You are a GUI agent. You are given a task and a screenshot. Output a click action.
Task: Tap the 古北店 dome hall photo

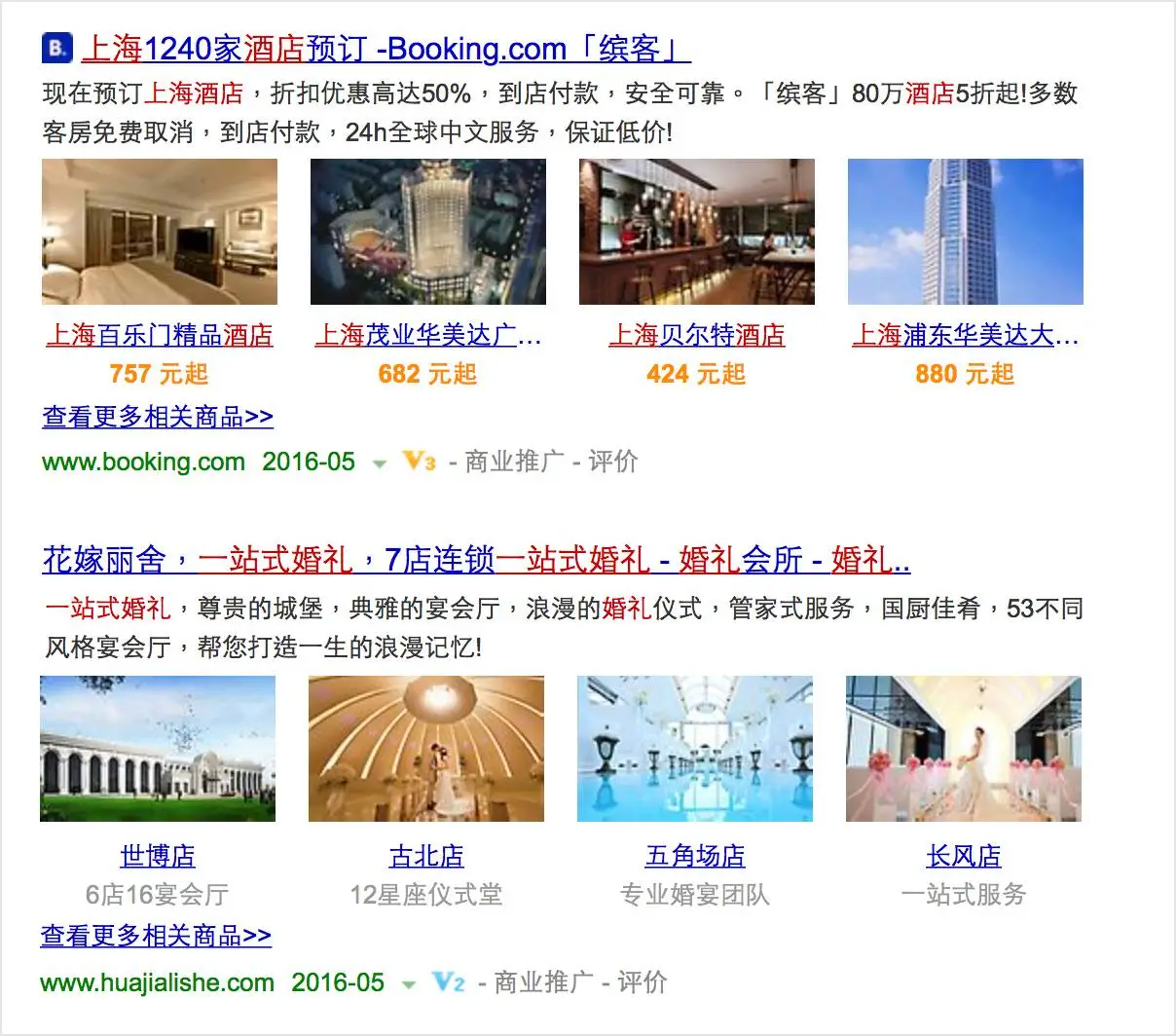(426, 749)
